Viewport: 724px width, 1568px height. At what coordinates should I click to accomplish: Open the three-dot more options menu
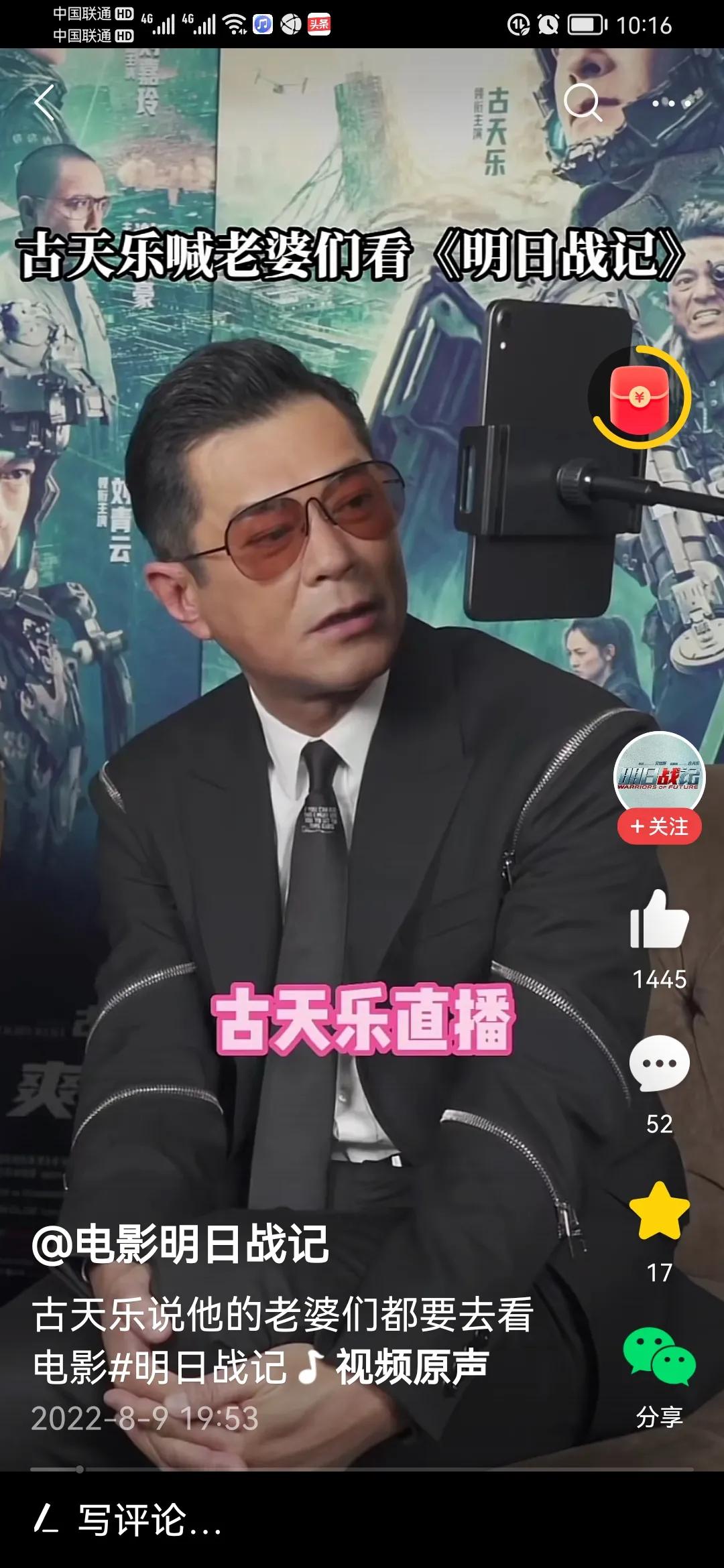[x=670, y=104]
